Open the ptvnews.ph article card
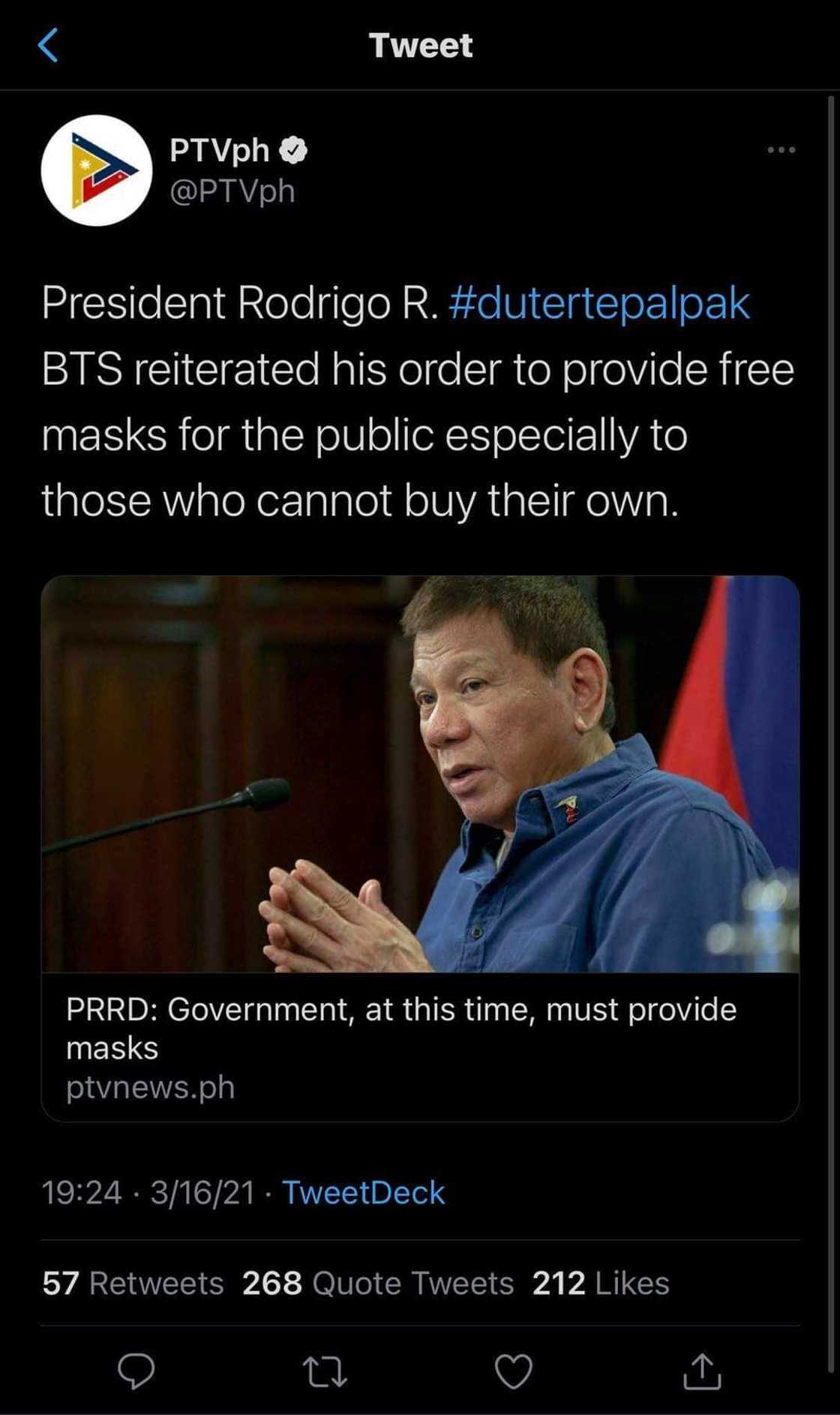The image size is (840, 1415). click(420, 848)
